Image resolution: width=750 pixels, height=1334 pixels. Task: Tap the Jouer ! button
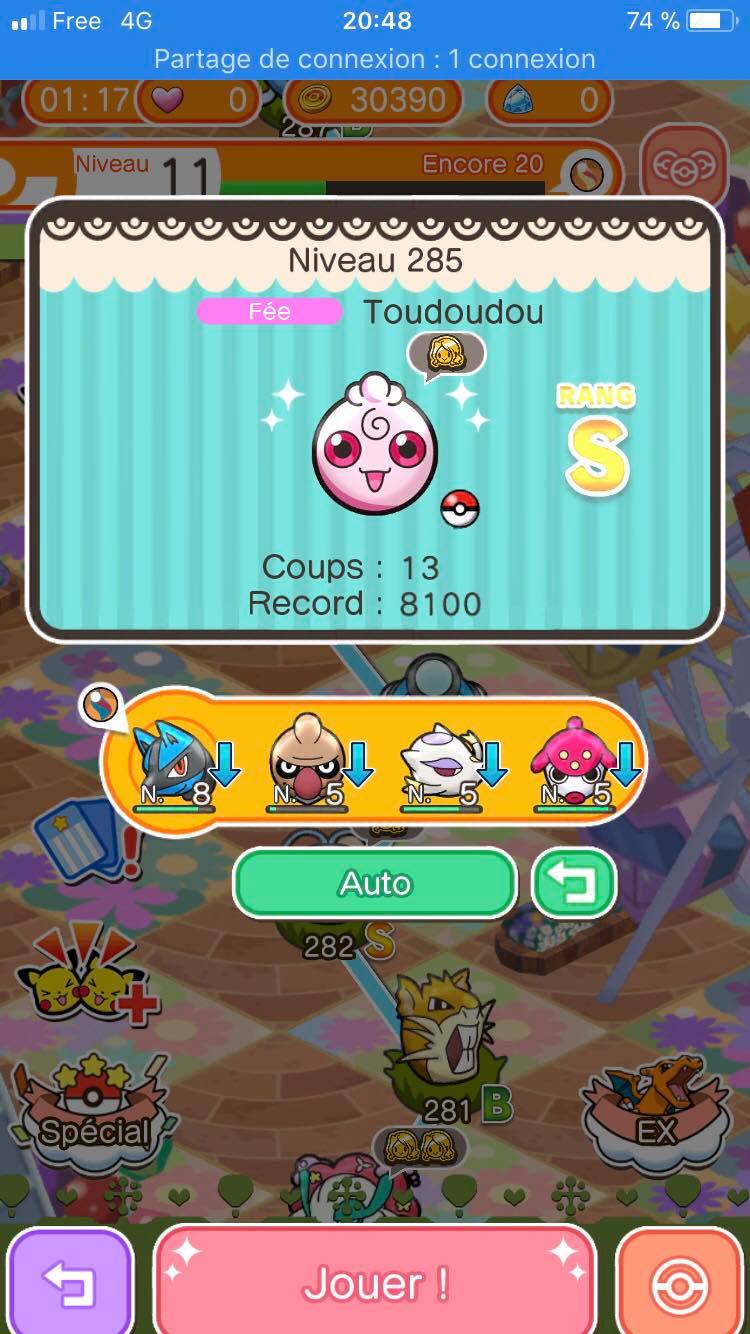click(x=375, y=1284)
